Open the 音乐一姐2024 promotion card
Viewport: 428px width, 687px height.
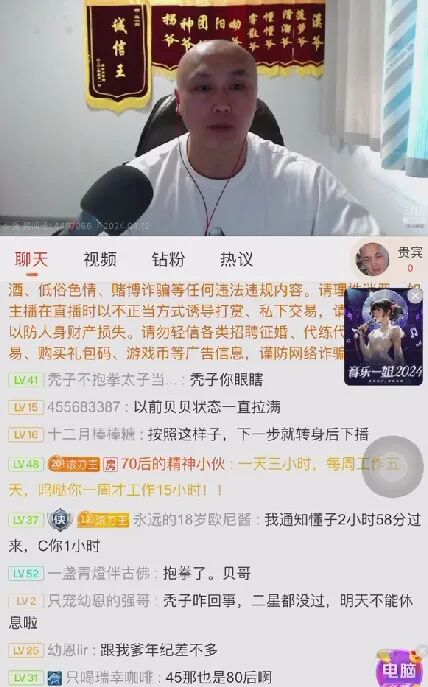point(384,337)
